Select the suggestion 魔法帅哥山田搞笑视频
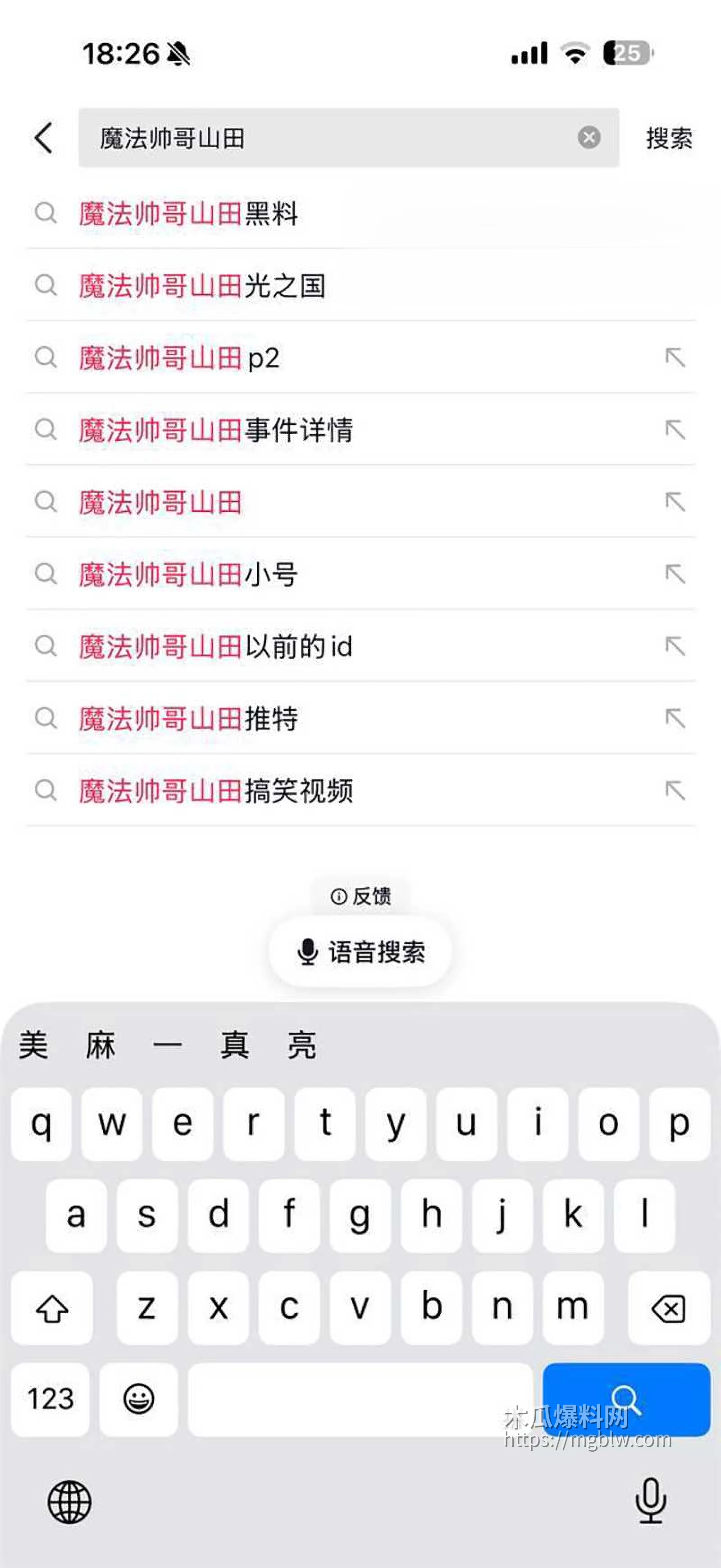This screenshot has height=1568, width=721. (x=217, y=791)
